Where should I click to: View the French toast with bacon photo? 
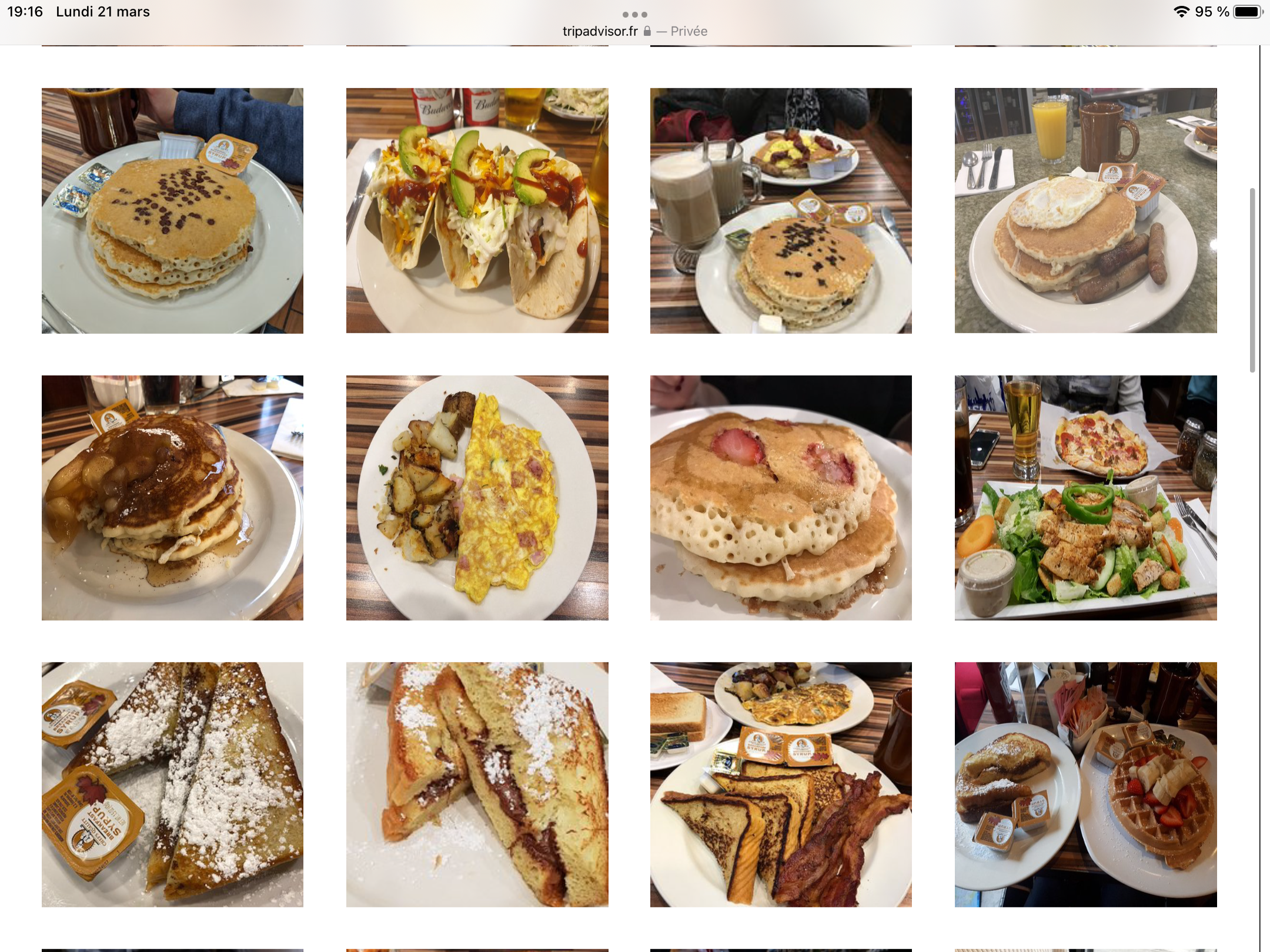pyautogui.click(x=781, y=785)
